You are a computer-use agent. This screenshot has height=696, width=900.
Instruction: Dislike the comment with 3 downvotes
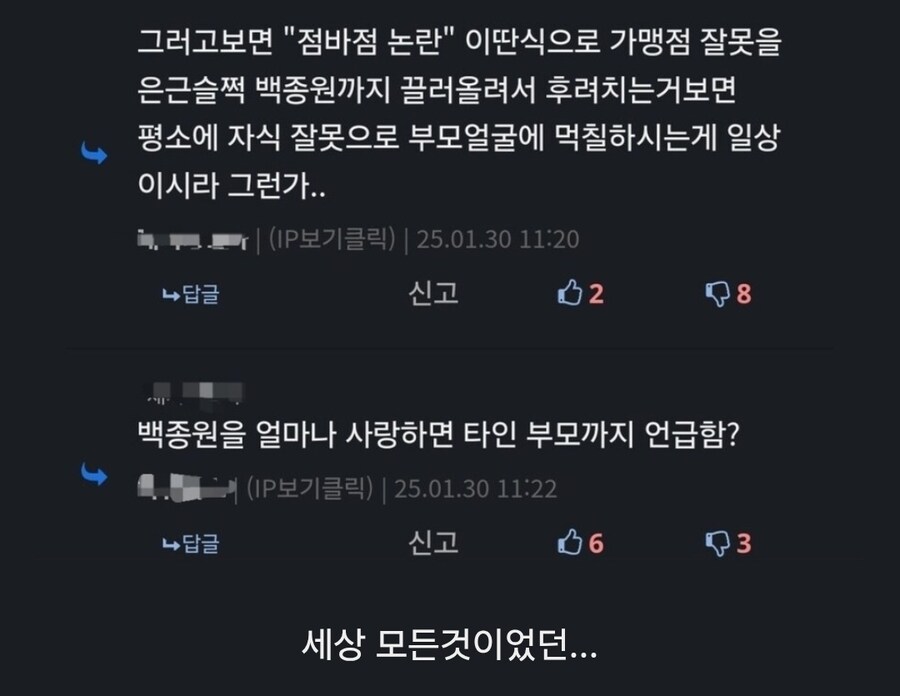click(719, 543)
